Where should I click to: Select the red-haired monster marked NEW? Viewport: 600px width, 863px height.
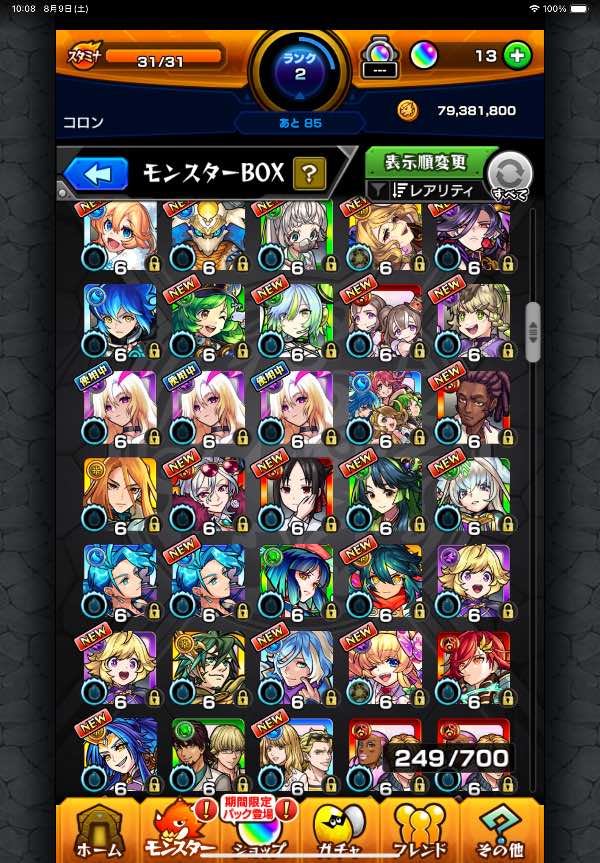point(473,667)
